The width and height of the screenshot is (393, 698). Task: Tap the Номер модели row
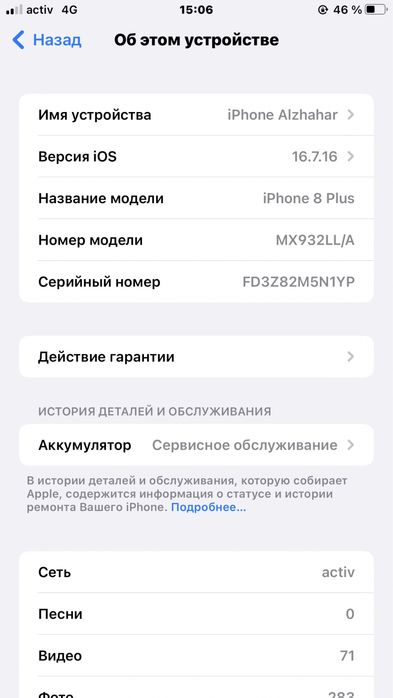pyautogui.click(x=196, y=240)
